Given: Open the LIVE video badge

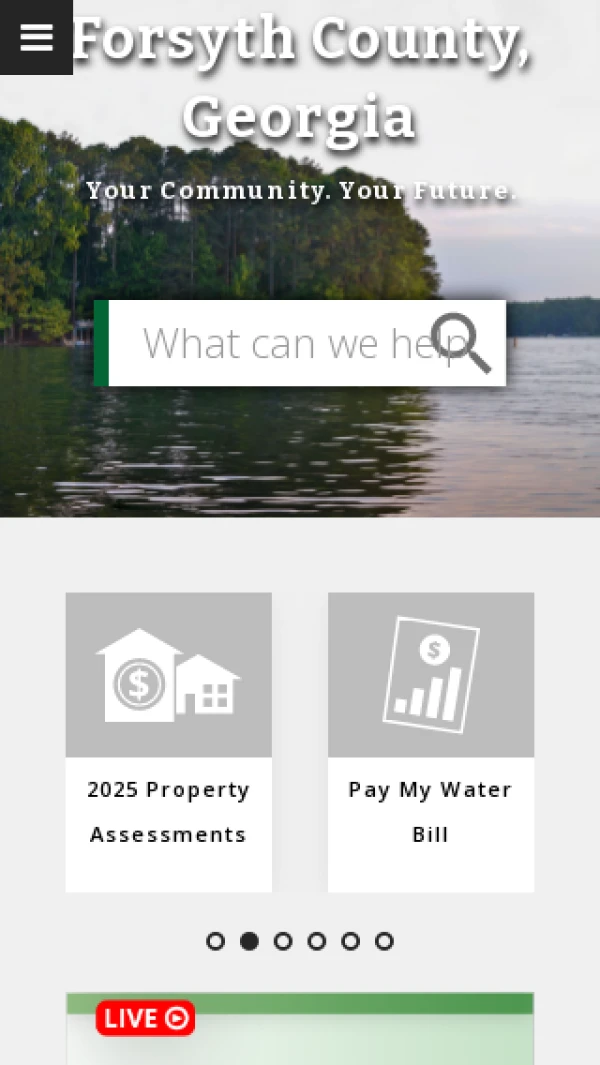Looking at the screenshot, I should (x=145, y=1018).
